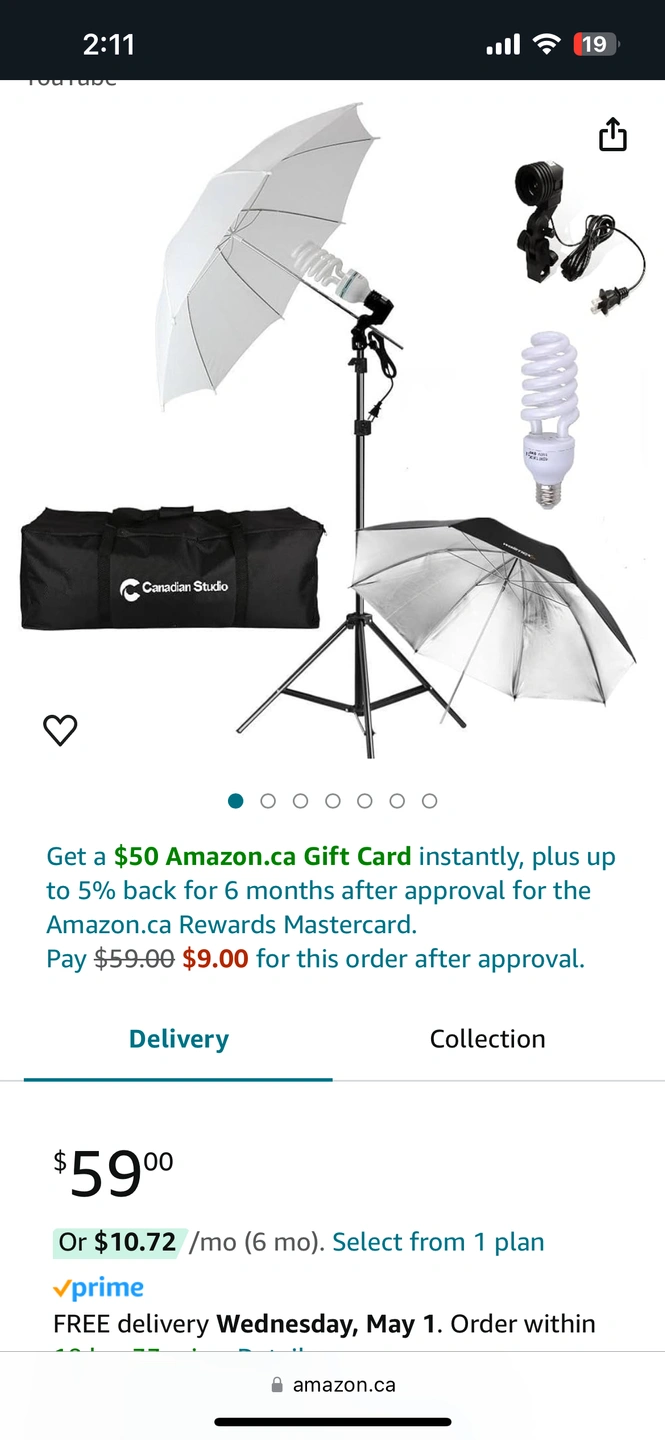
Task: Switch to the Collection tab
Action: tap(487, 1039)
